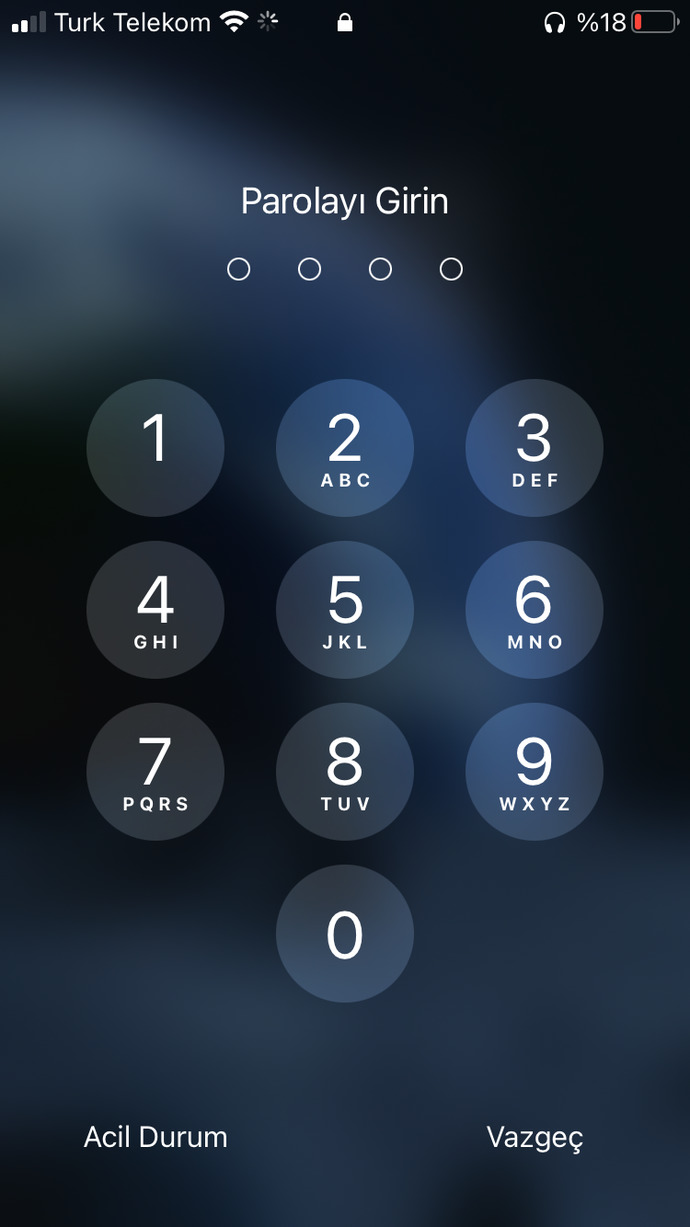This screenshot has width=690, height=1227.
Task: Open Acil Durum emergency call
Action: click(x=156, y=1137)
